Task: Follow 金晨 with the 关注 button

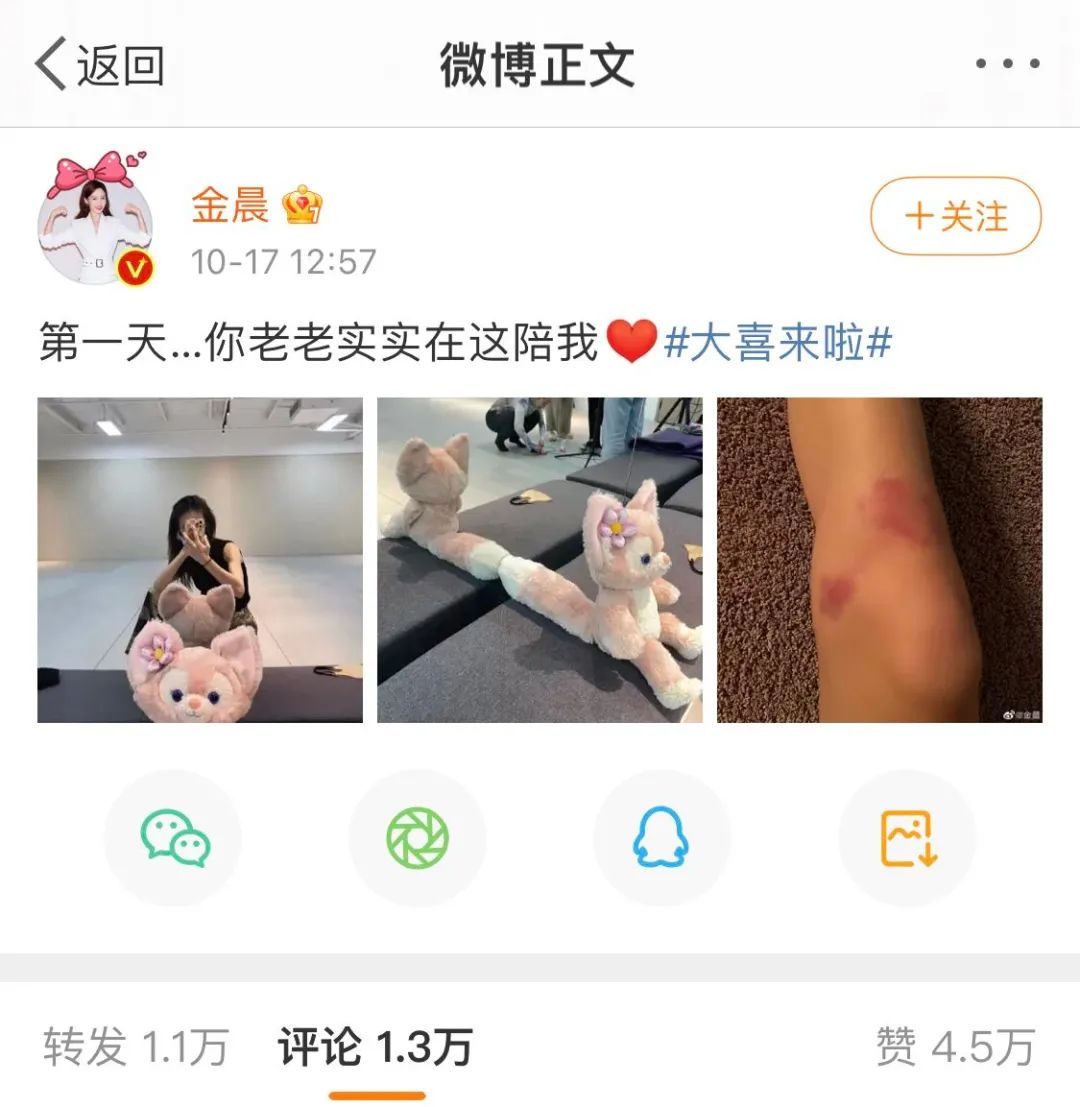Action: [955, 216]
